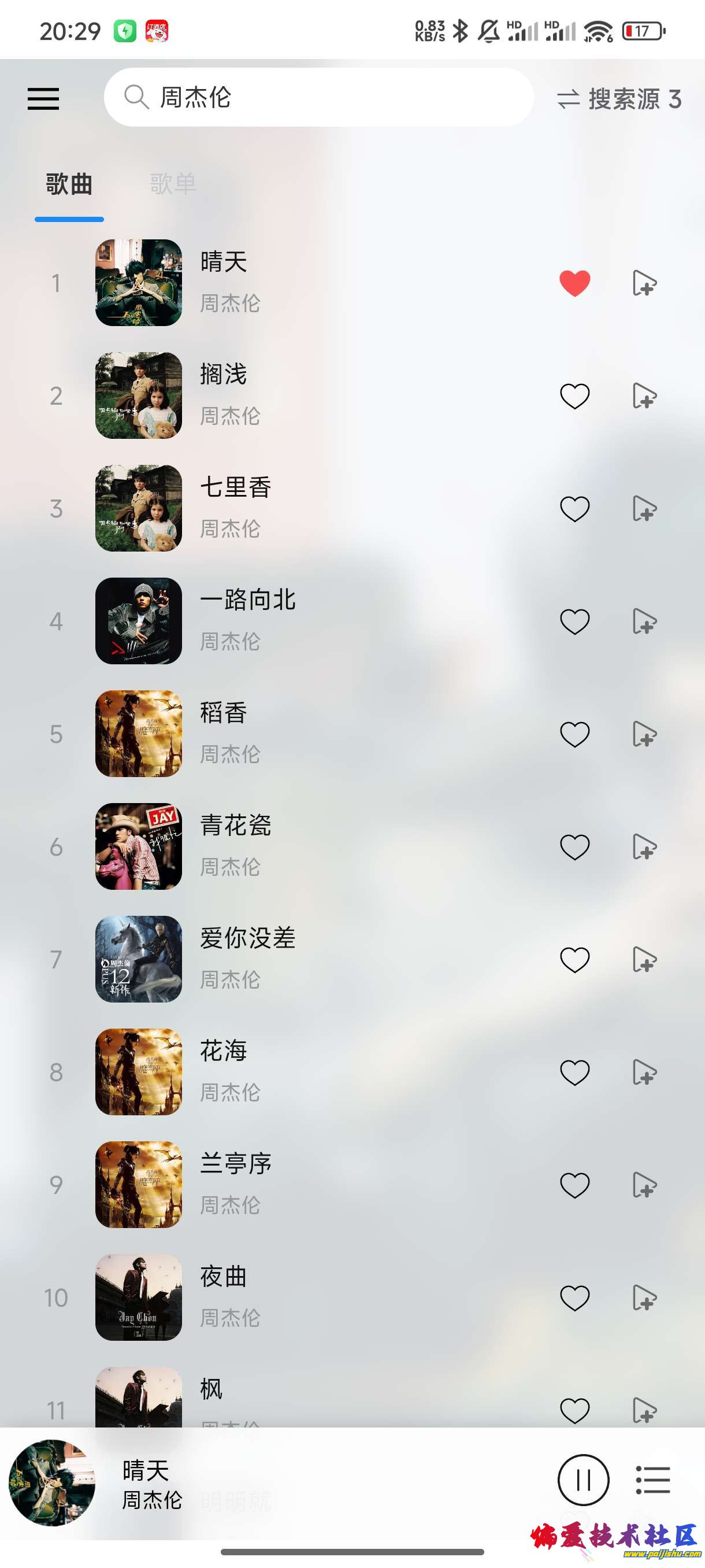Screen dimensions: 705x1568
Task: Like the song 搁浅
Action: point(574,396)
